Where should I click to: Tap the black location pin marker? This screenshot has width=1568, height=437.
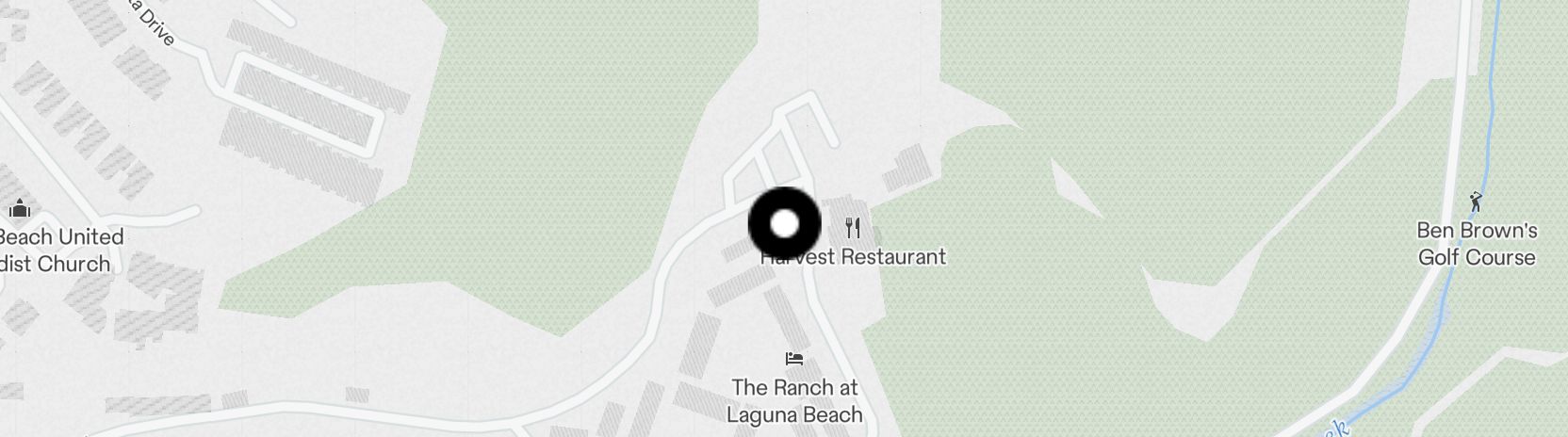[784, 224]
